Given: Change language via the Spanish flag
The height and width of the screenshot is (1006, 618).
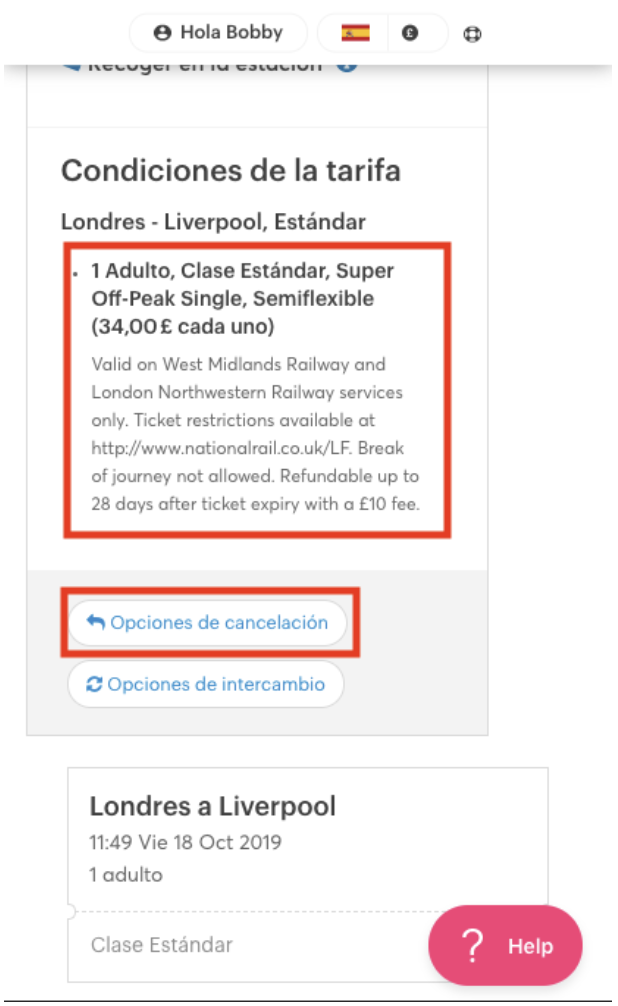Looking at the screenshot, I should [x=355, y=32].
